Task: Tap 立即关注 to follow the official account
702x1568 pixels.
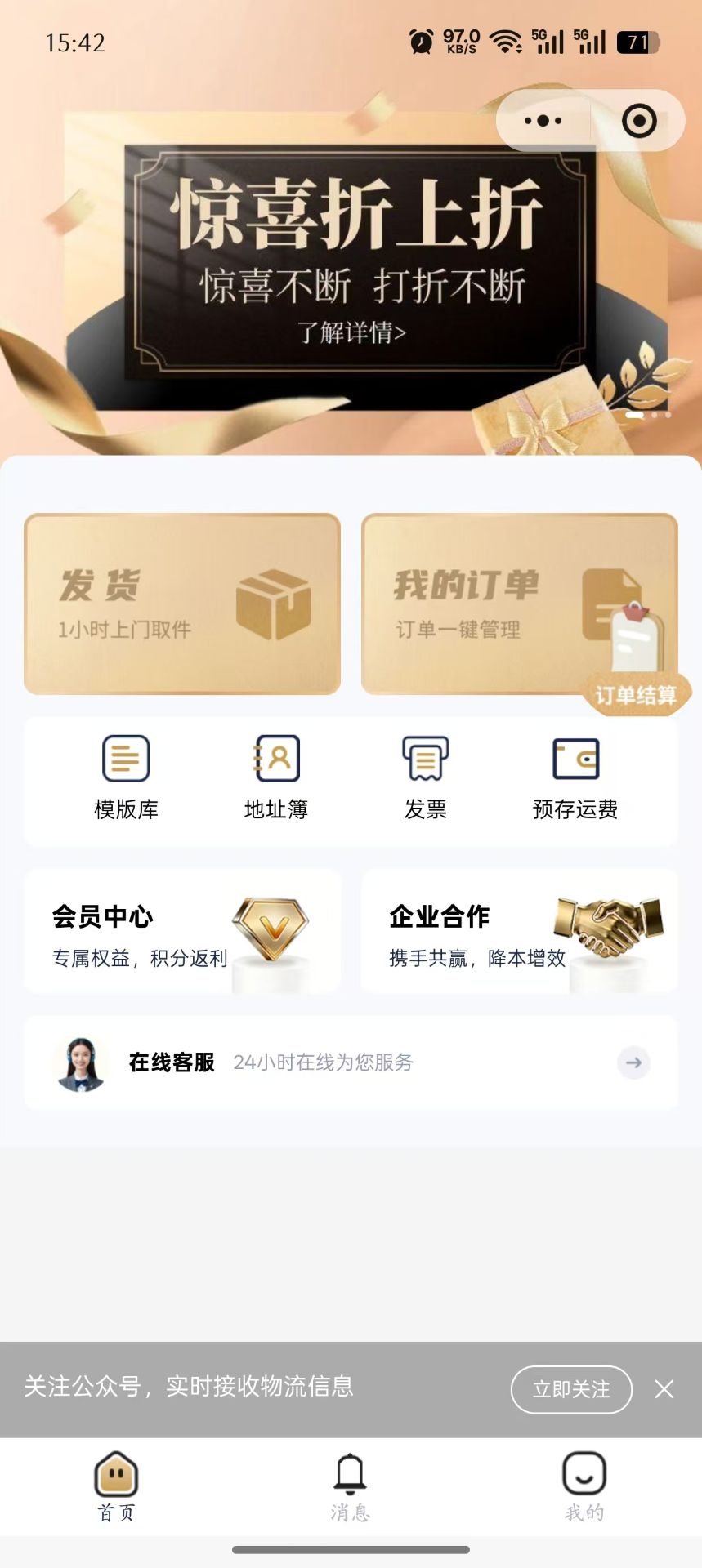Action: pos(571,1389)
